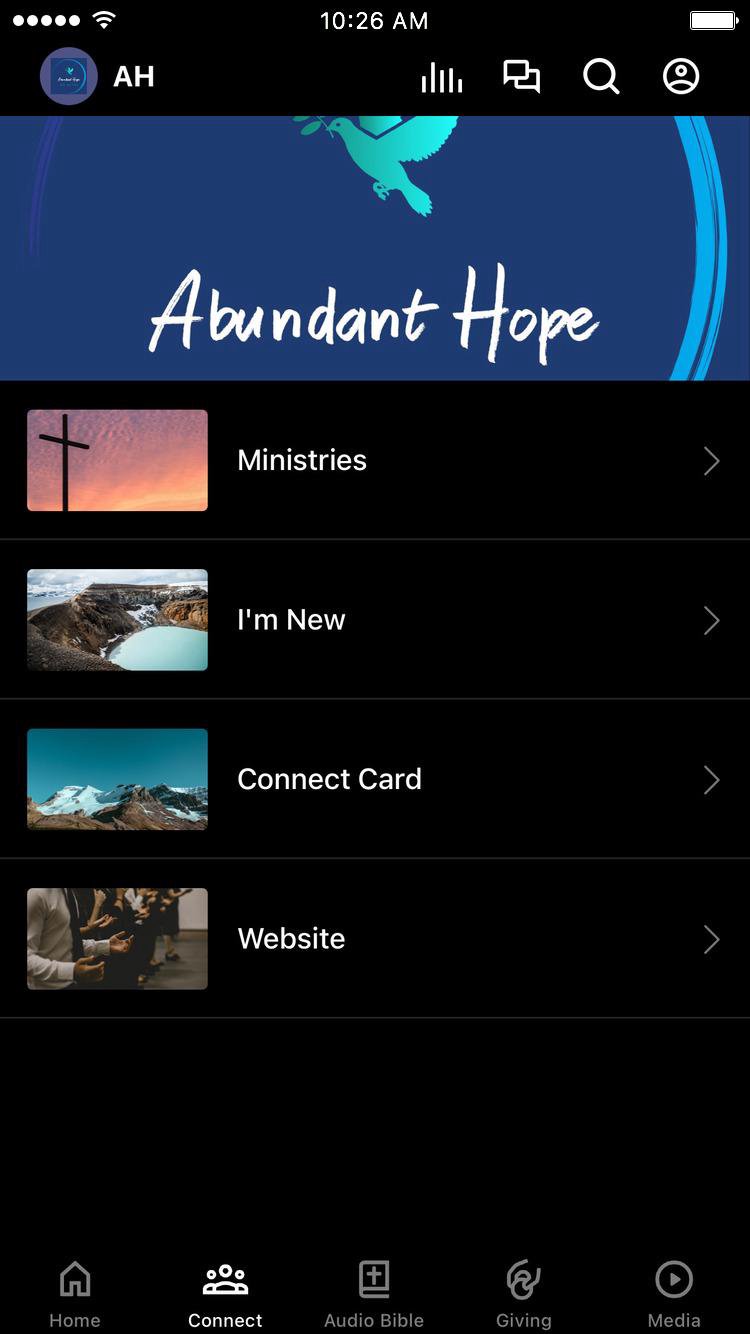Screen dimensions: 750x1334
Task: Open the I'm New row
Action: click(x=375, y=620)
